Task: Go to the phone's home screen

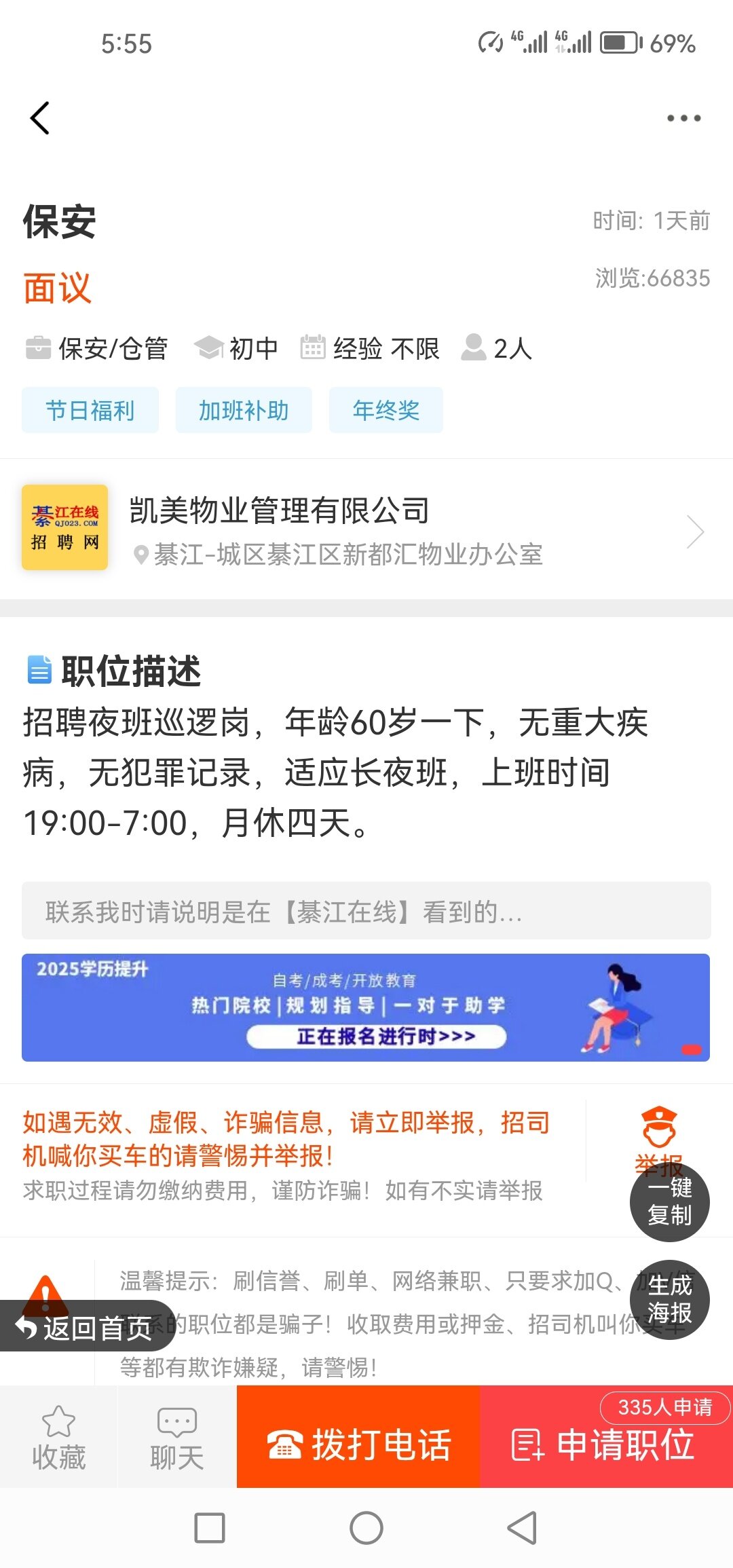Action: coord(366,1529)
